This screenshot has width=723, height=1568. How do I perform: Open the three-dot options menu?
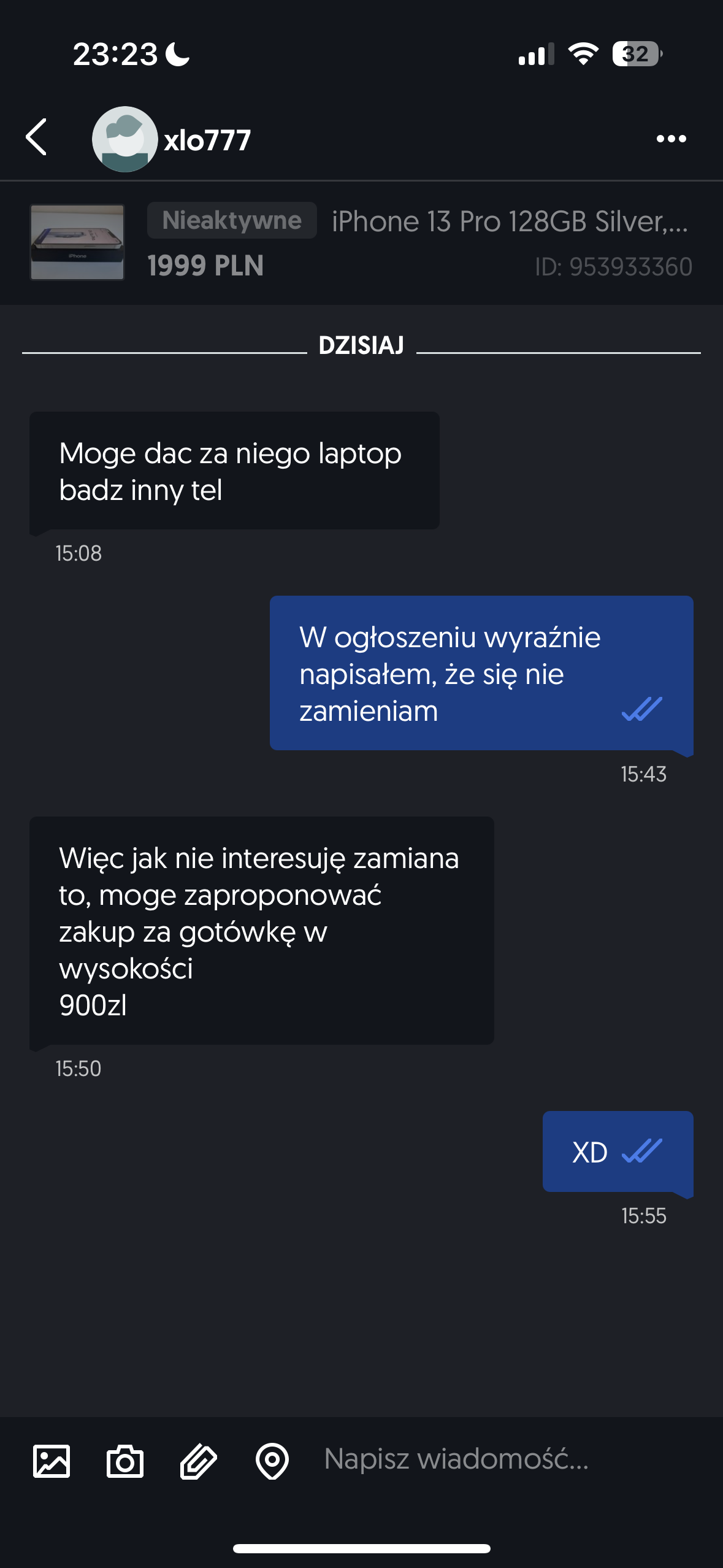pyautogui.click(x=671, y=139)
